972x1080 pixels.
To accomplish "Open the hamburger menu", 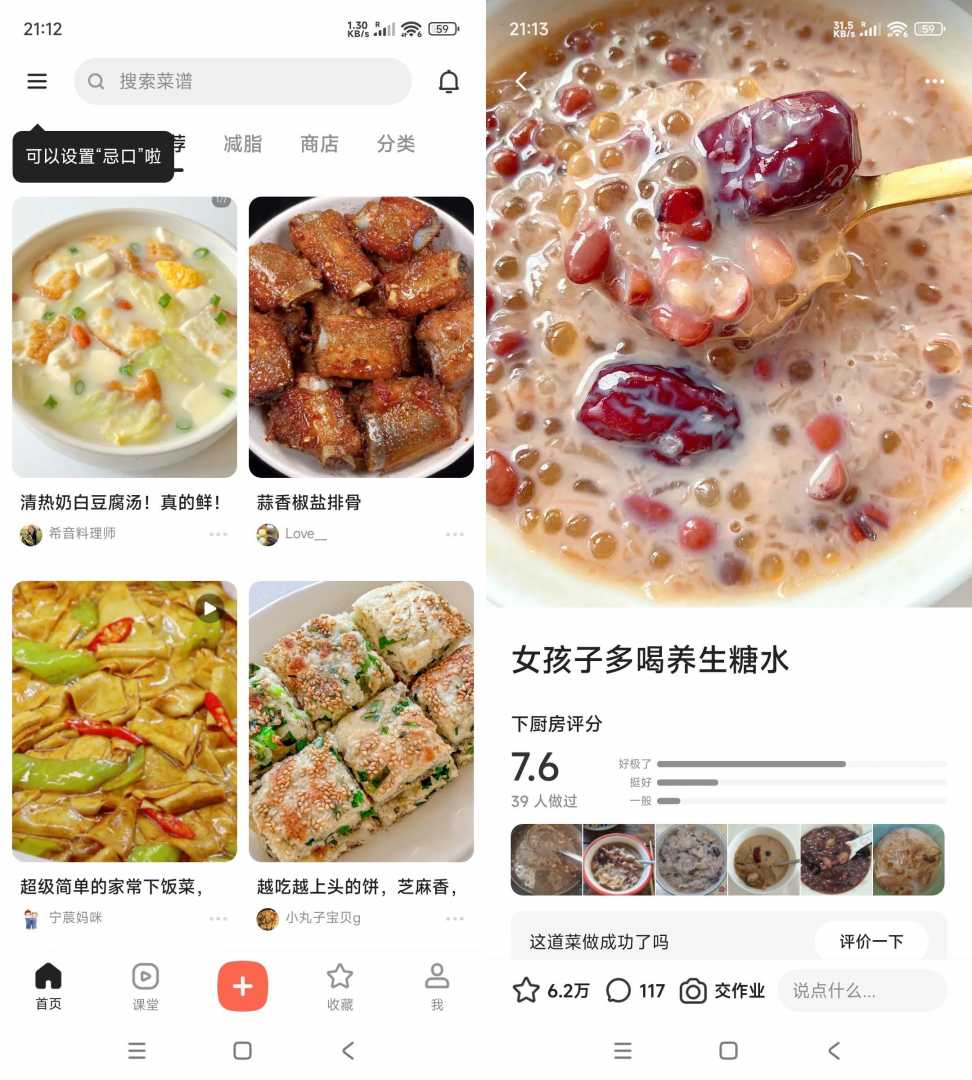I will pyautogui.click(x=37, y=81).
